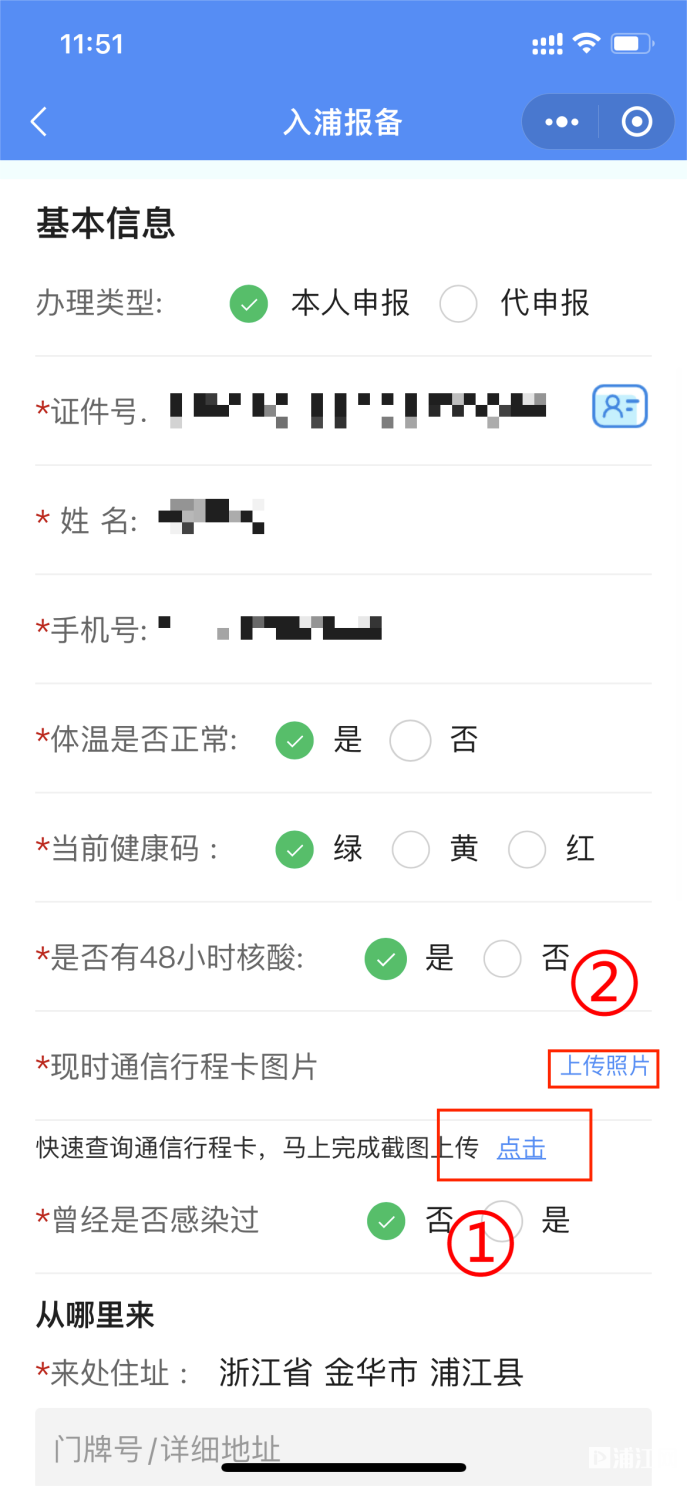Focus the 门牌号/详细地址 input field

(x=343, y=1448)
